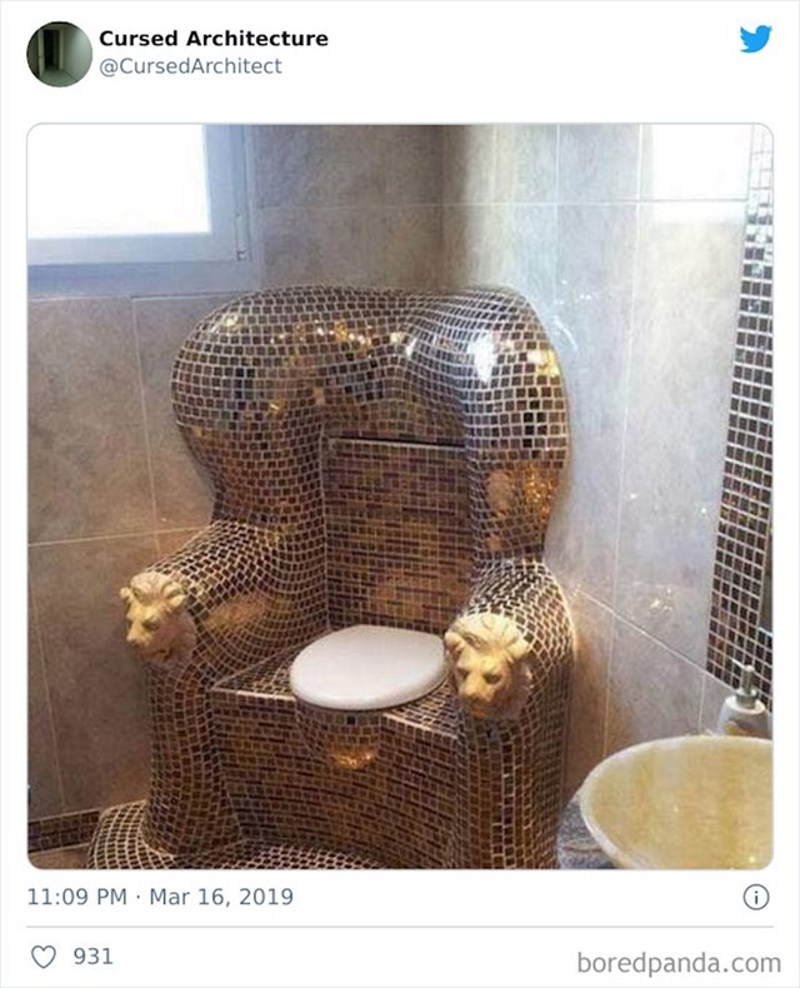This screenshot has width=800, height=988.
Task: Open the tweet timestamp Mar 16, 2019
Action: [x=160, y=896]
